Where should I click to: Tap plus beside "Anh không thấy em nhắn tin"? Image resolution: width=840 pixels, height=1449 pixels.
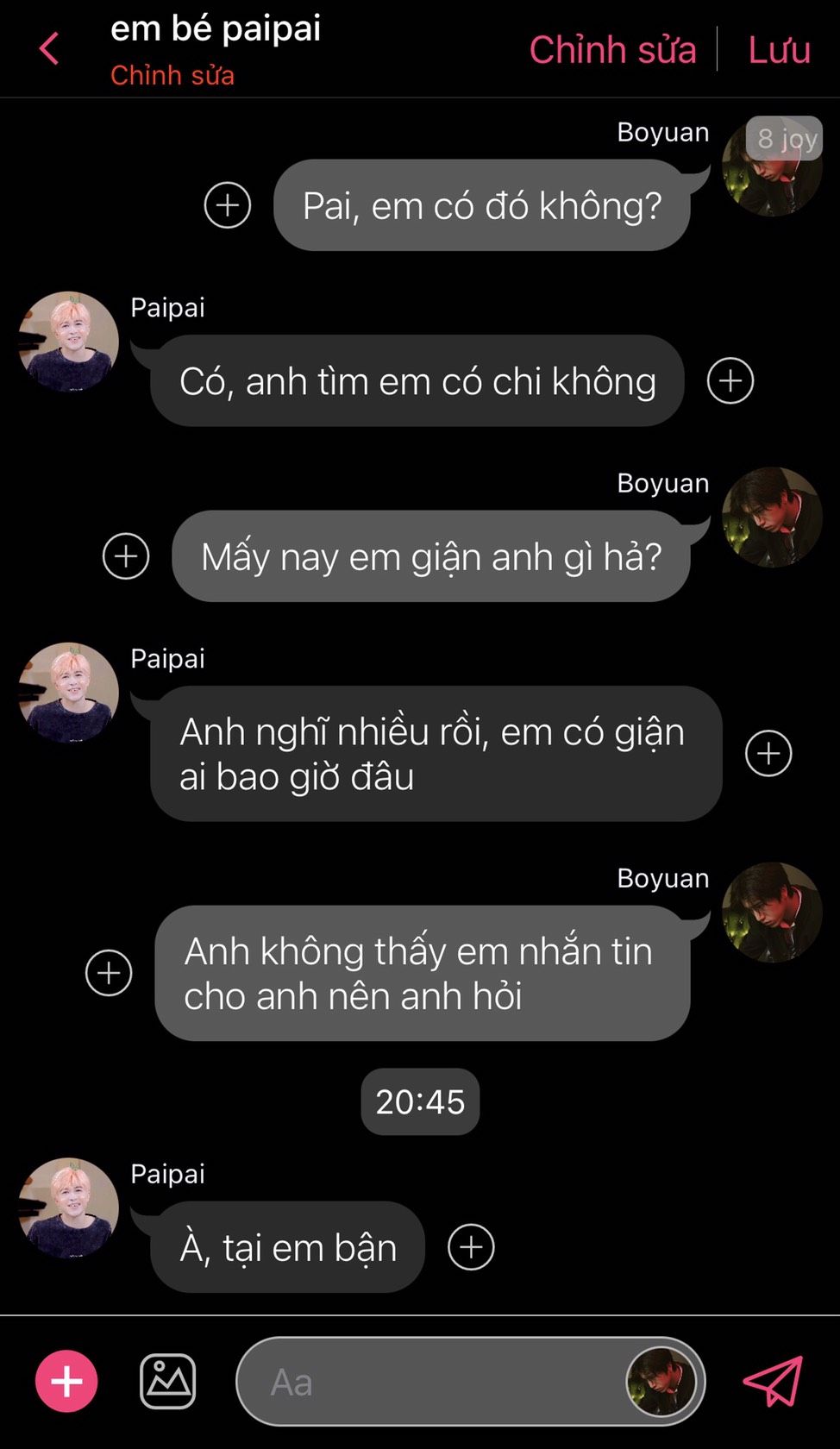click(x=109, y=973)
